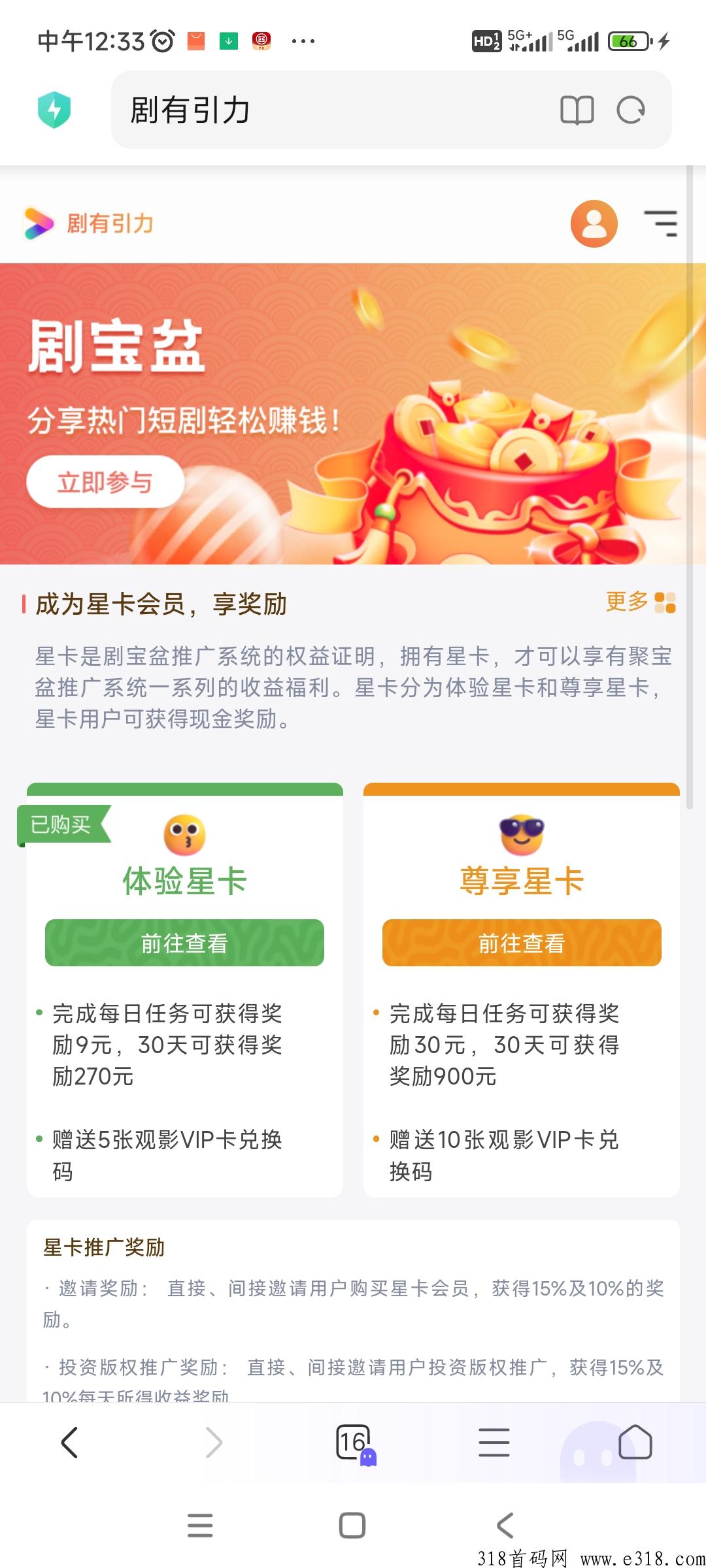Open the site hamburger menu
This screenshot has height=1568, width=706.
pyautogui.click(x=661, y=223)
